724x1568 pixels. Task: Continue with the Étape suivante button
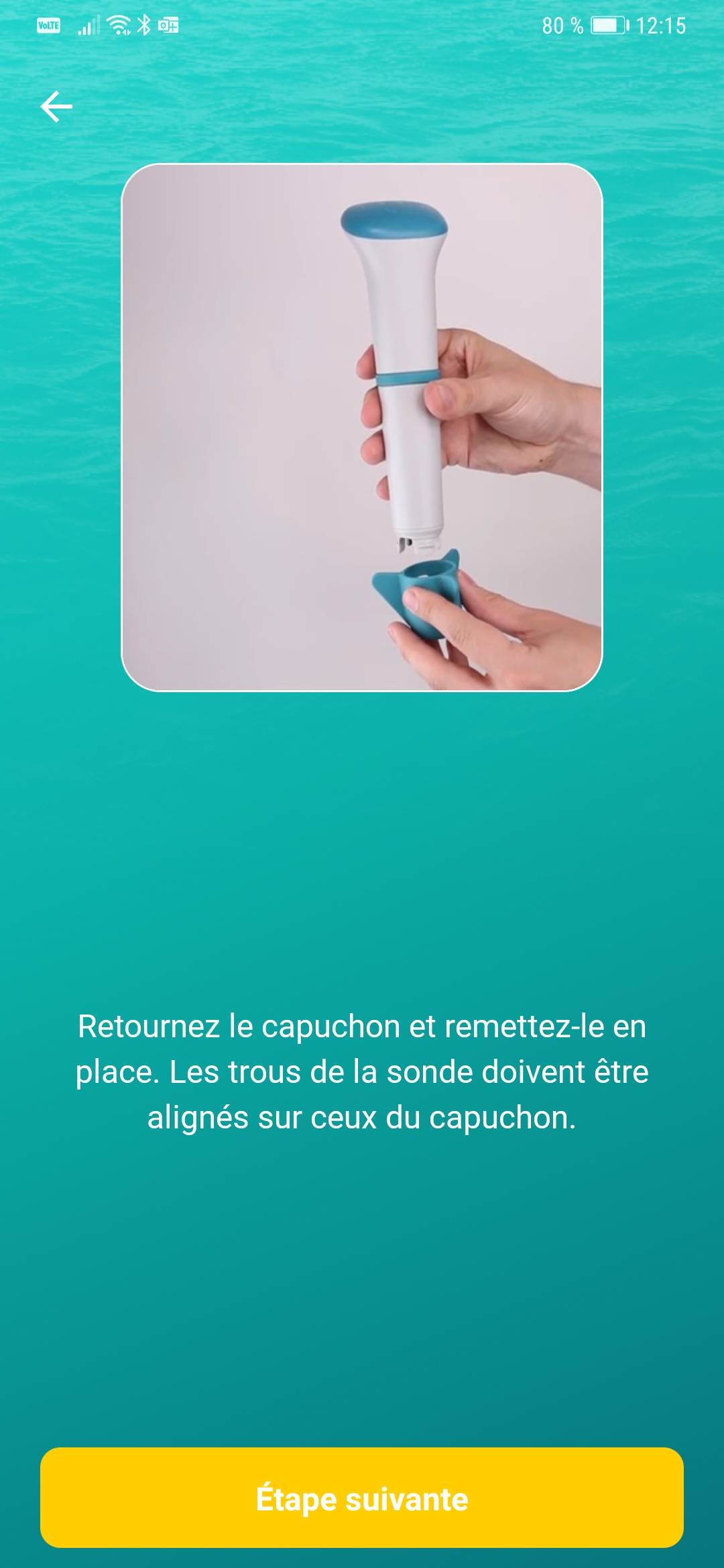pyautogui.click(x=362, y=1498)
